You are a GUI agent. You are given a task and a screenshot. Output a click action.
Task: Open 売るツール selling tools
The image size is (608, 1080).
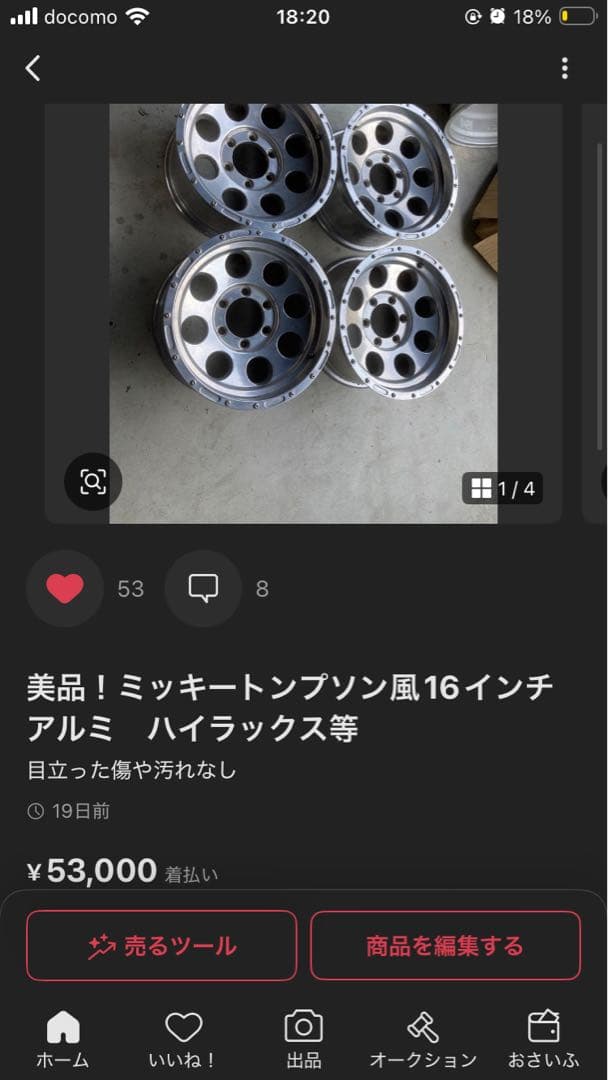tap(162, 946)
